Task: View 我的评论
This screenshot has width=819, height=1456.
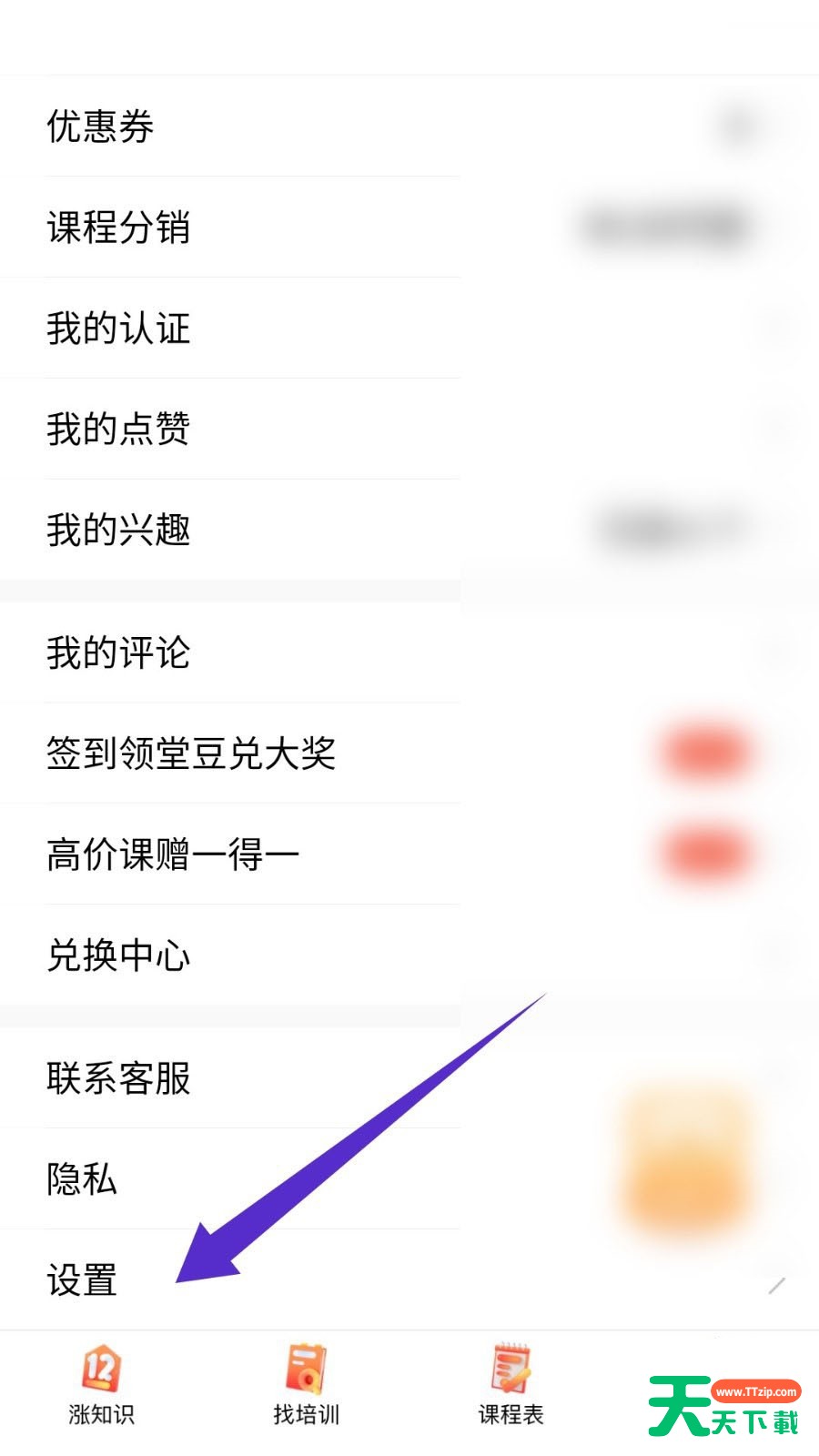Action: [409, 652]
